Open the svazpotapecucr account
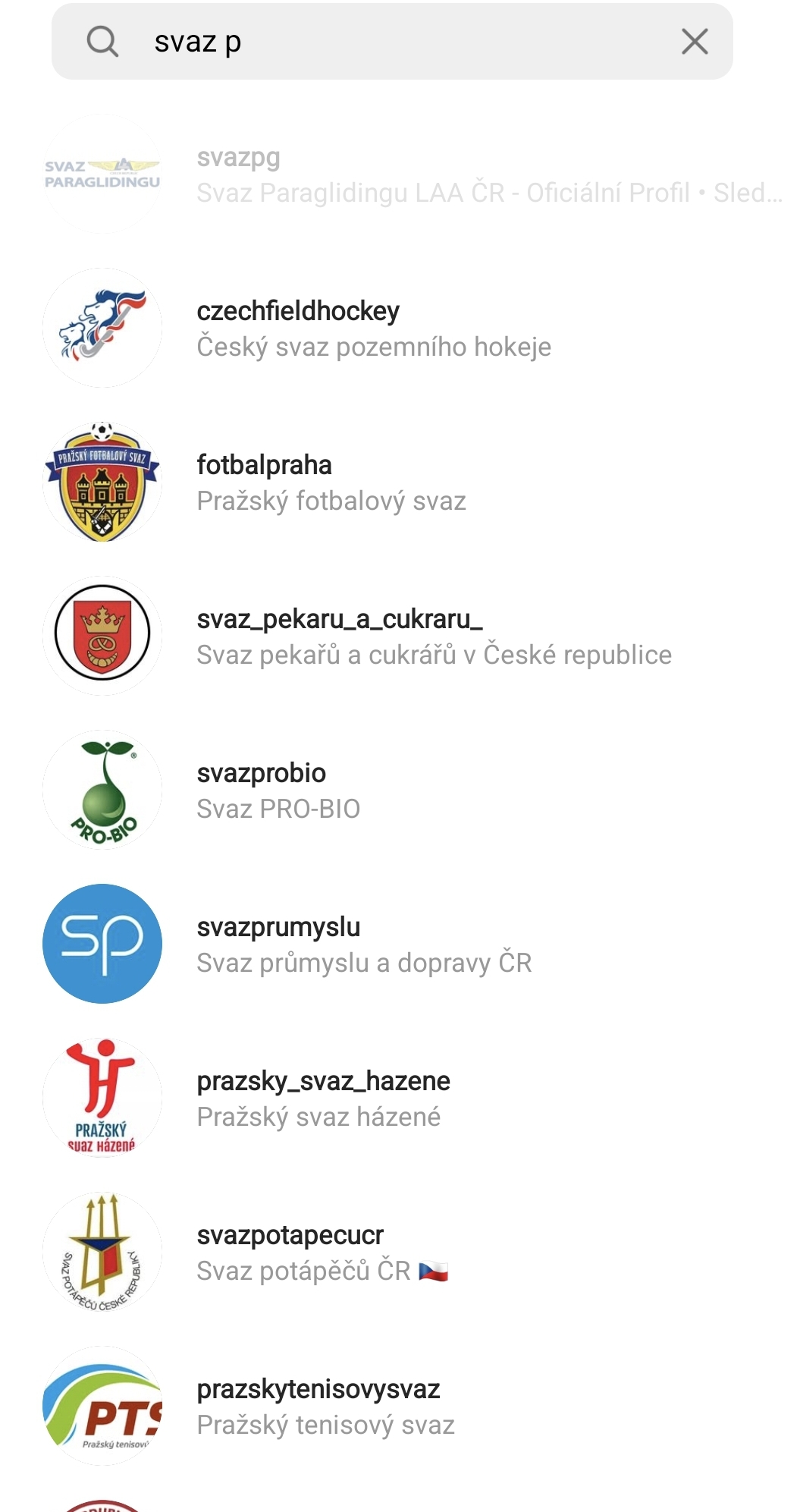 tap(400, 1253)
